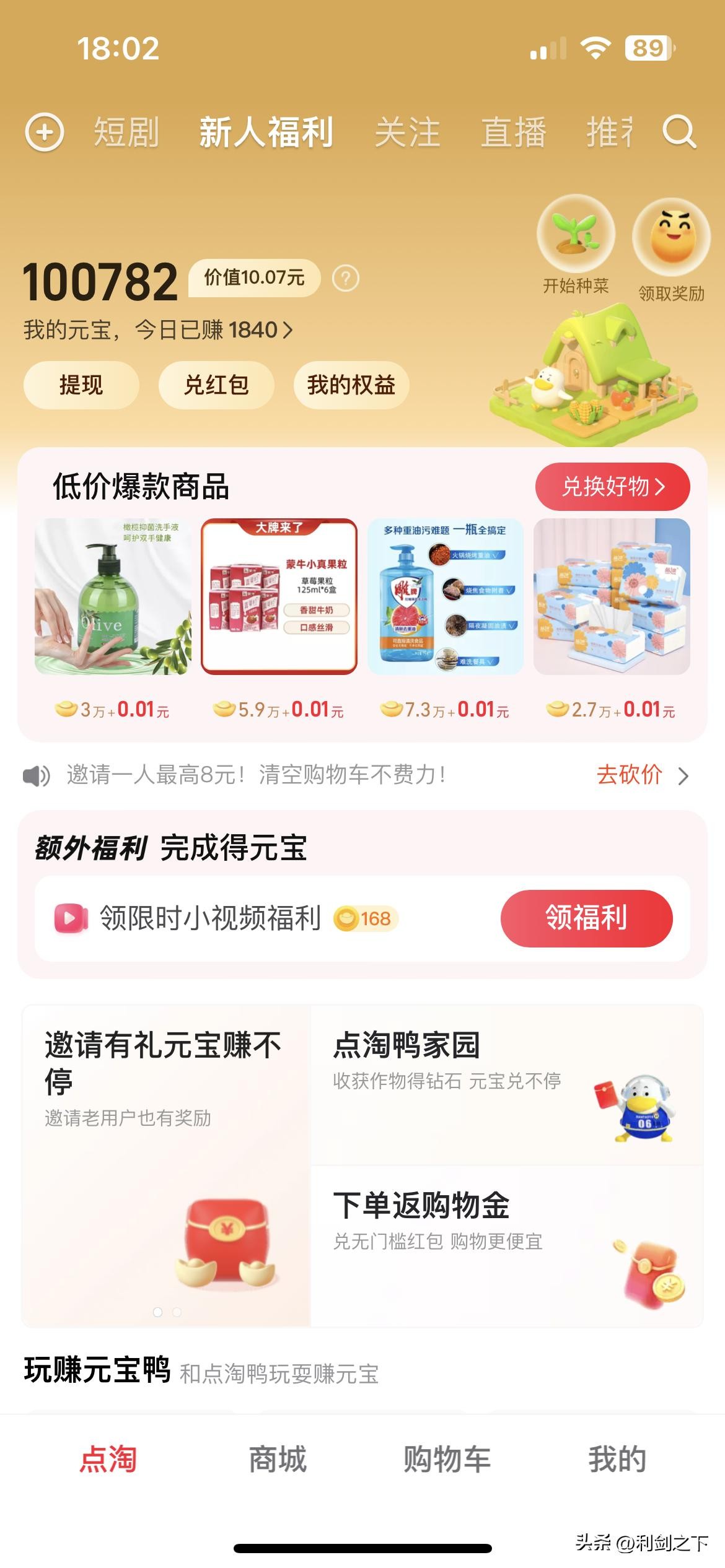Open the 点淘鸭家园 card

(506, 1084)
